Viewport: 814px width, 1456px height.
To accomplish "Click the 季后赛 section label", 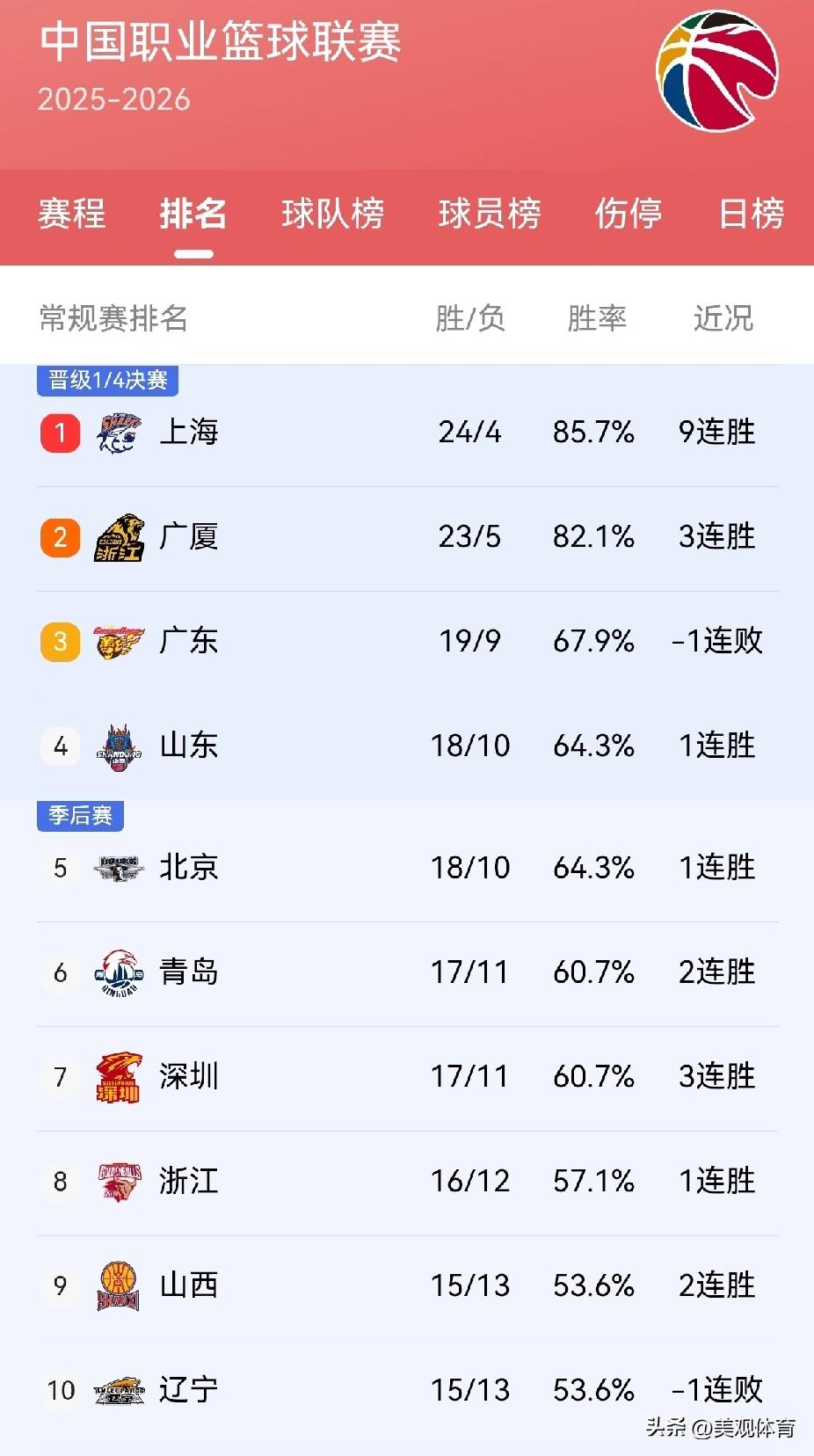I will tap(80, 815).
